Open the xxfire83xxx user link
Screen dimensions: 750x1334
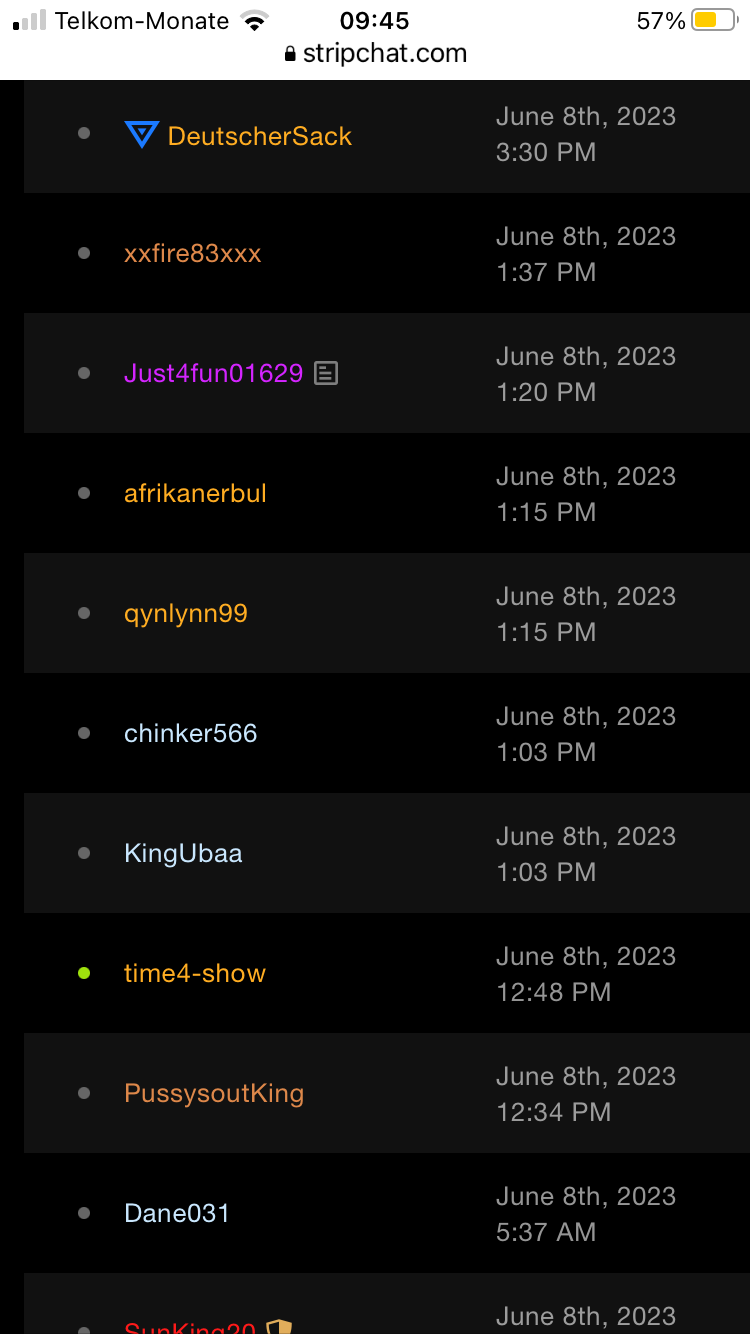pos(192,254)
